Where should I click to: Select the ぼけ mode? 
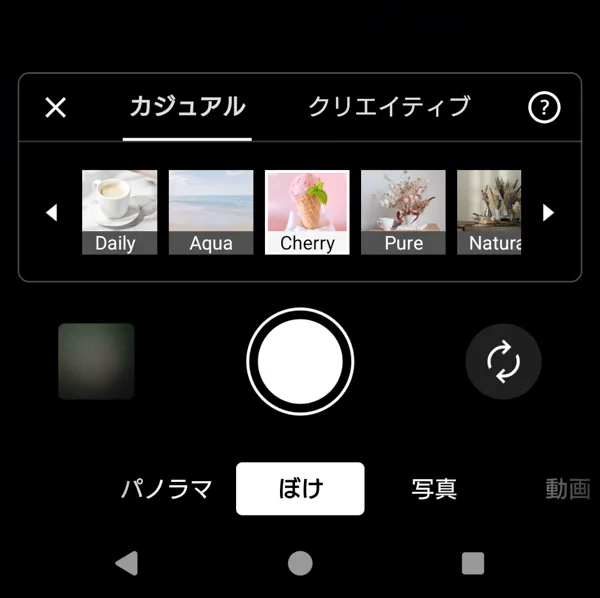(300, 489)
